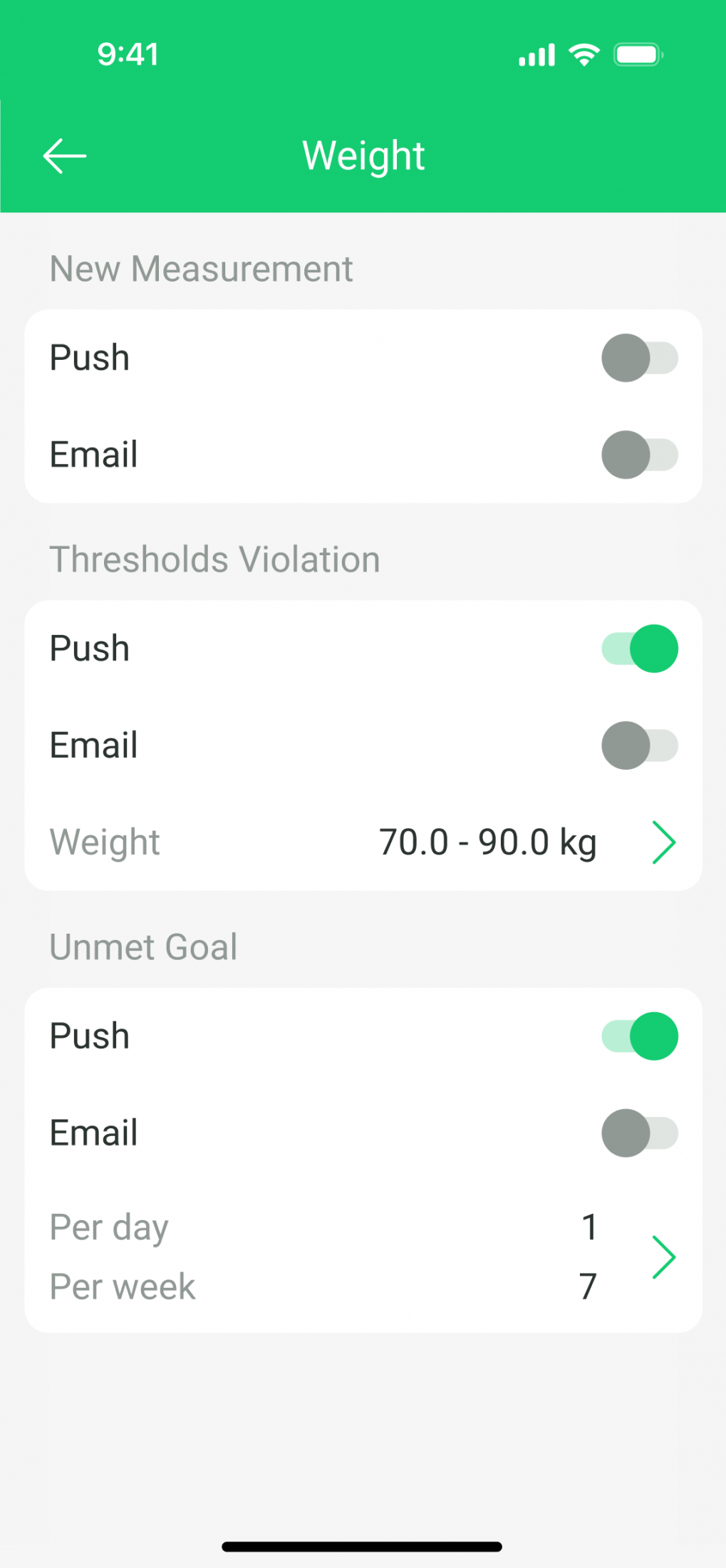Screen dimensions: 726x1568
Task: Disable Push for Thresholds Violation
Action: pyautogui.click(x=640, y=649)
